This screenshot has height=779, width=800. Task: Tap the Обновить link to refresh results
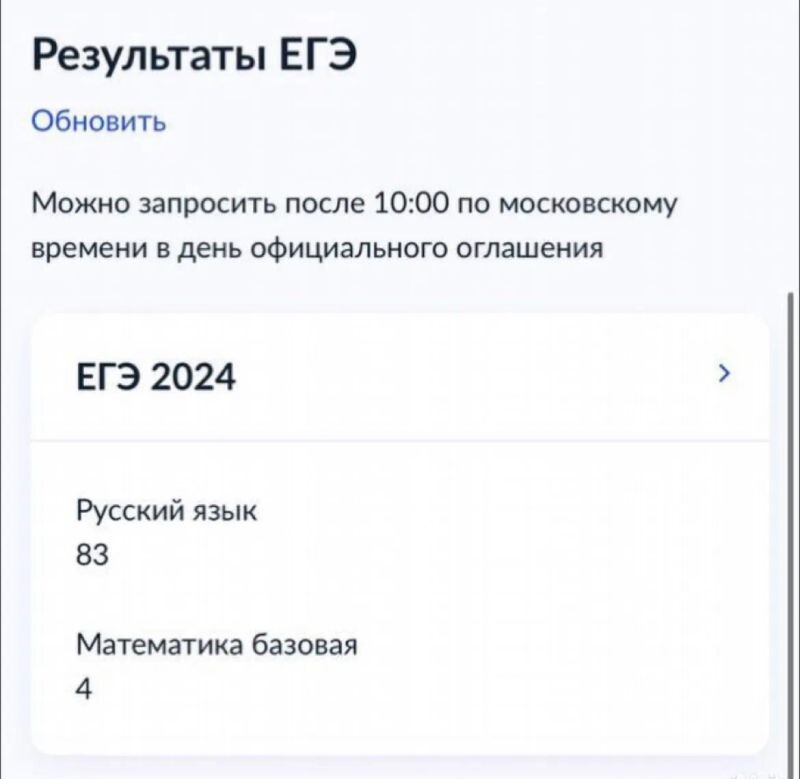[98, 121]
